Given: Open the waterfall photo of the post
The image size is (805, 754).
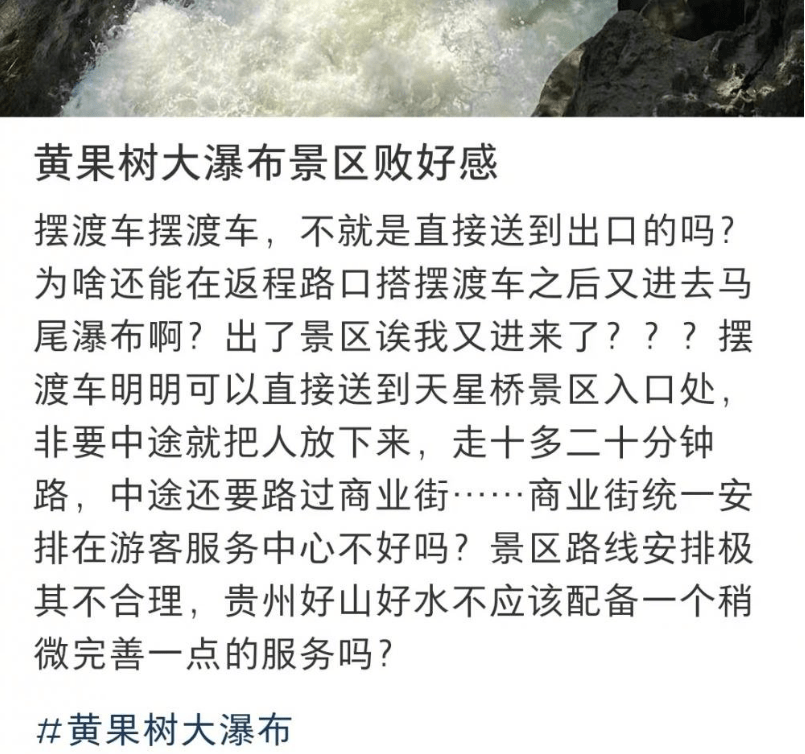Looking at the screenshot, I should 402,57.
